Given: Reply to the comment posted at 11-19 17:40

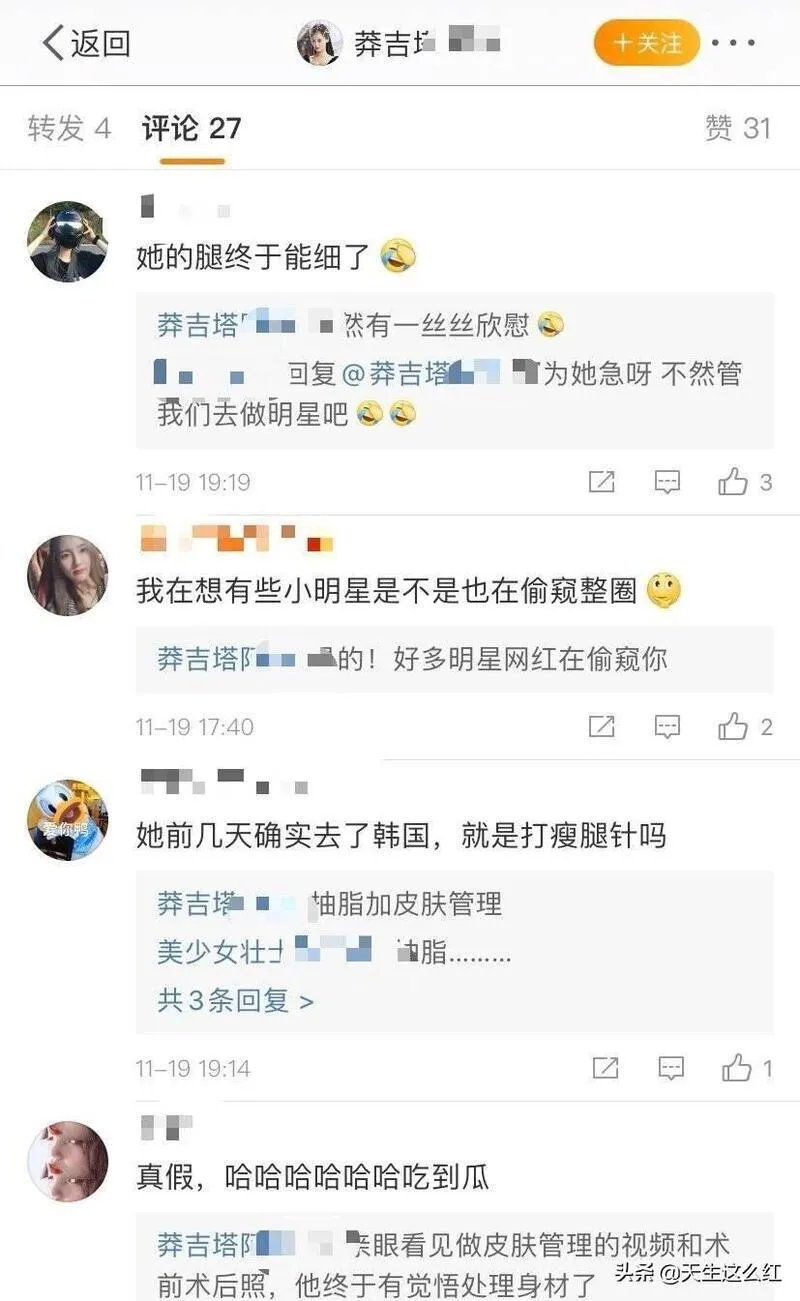Looking at the screenshot, I should point(667,726).
